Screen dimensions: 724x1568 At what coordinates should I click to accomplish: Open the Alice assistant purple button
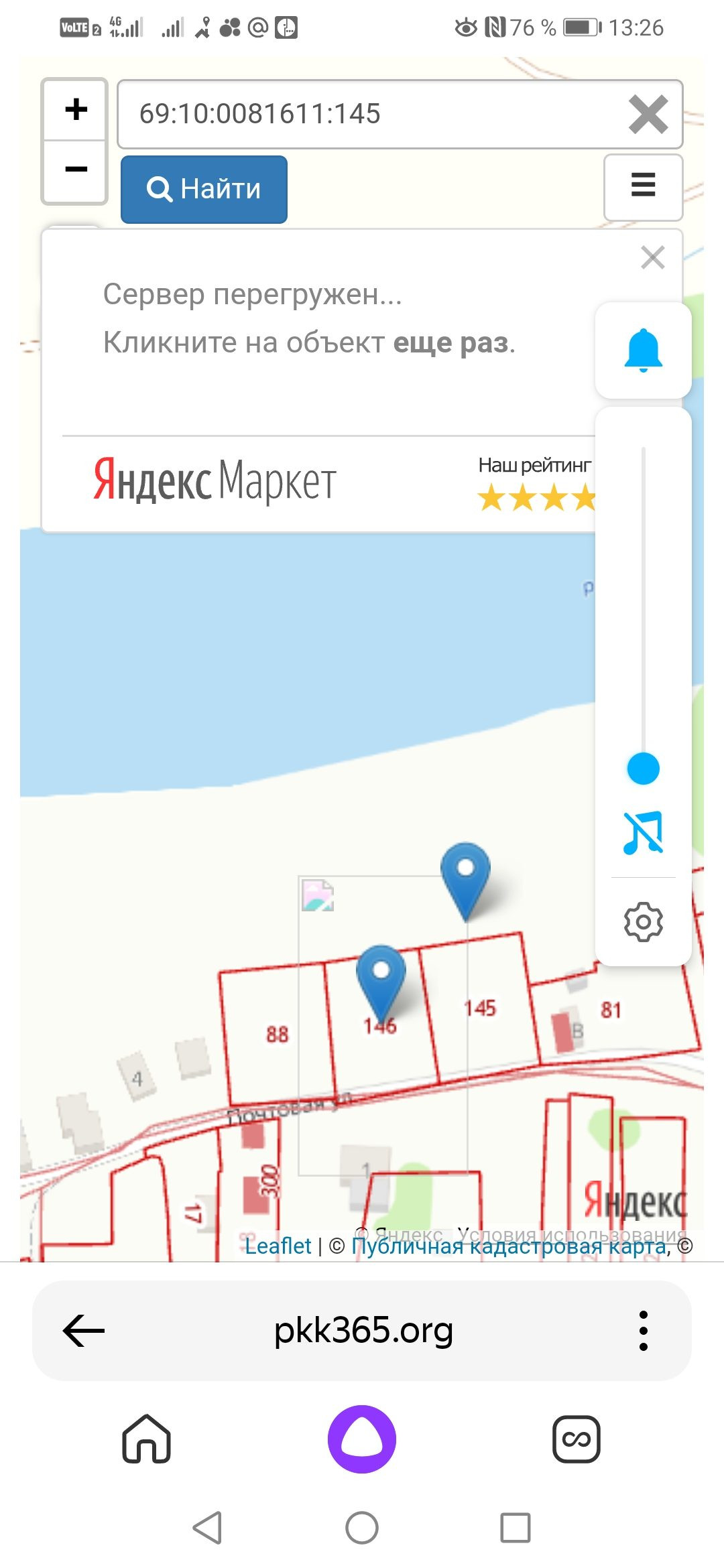[362, 1439]
